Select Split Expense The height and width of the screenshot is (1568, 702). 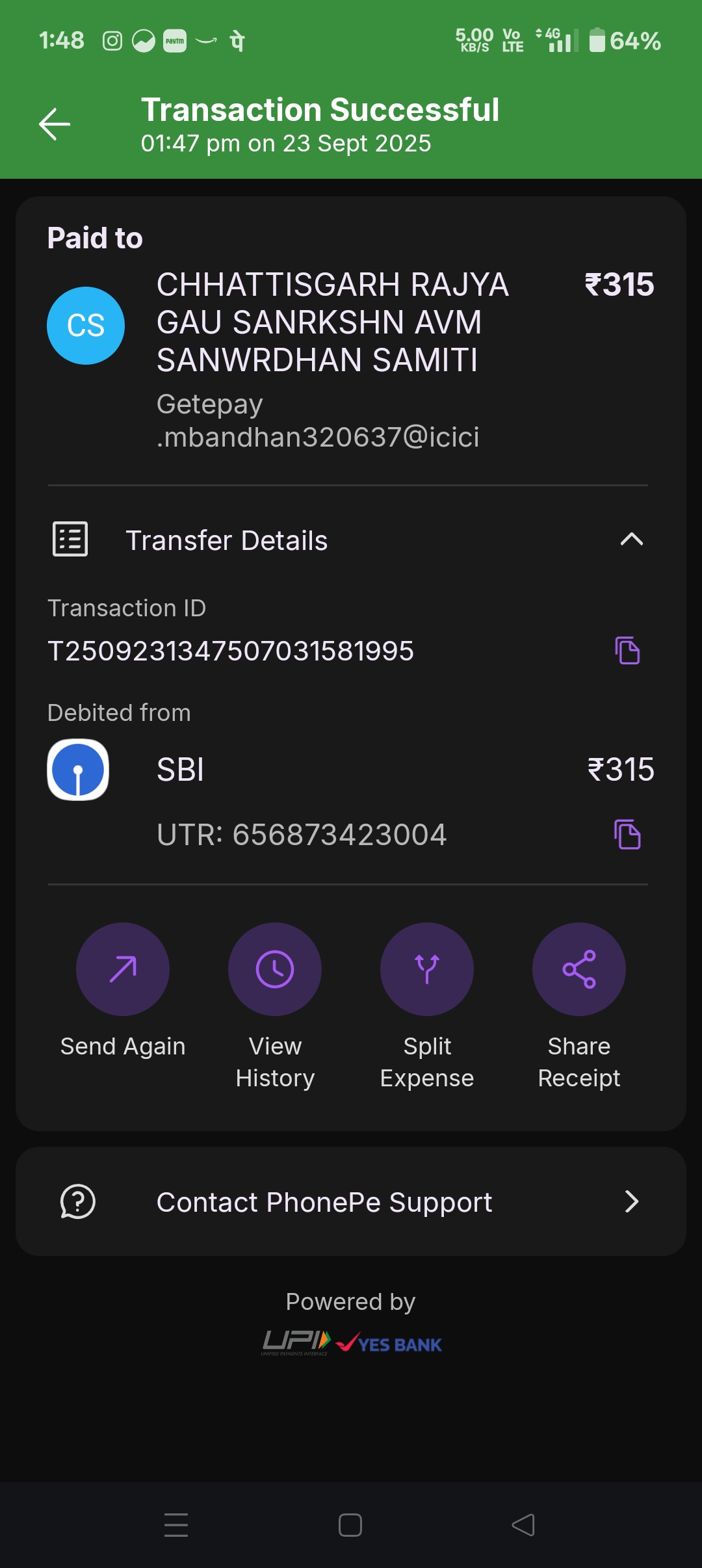pyautogui.click(x=427, y=970)
